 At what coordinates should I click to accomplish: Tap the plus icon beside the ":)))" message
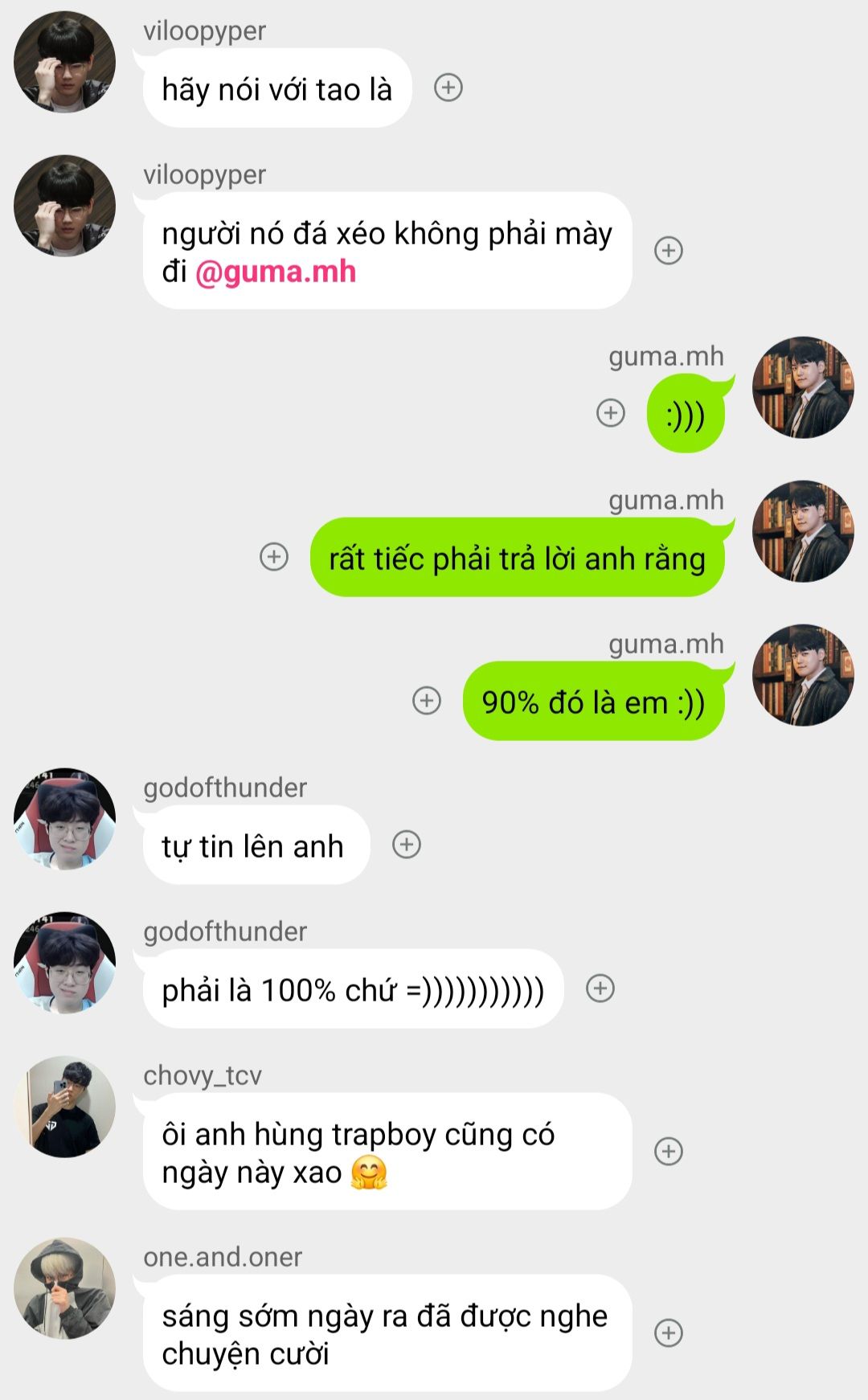[611, 413]
